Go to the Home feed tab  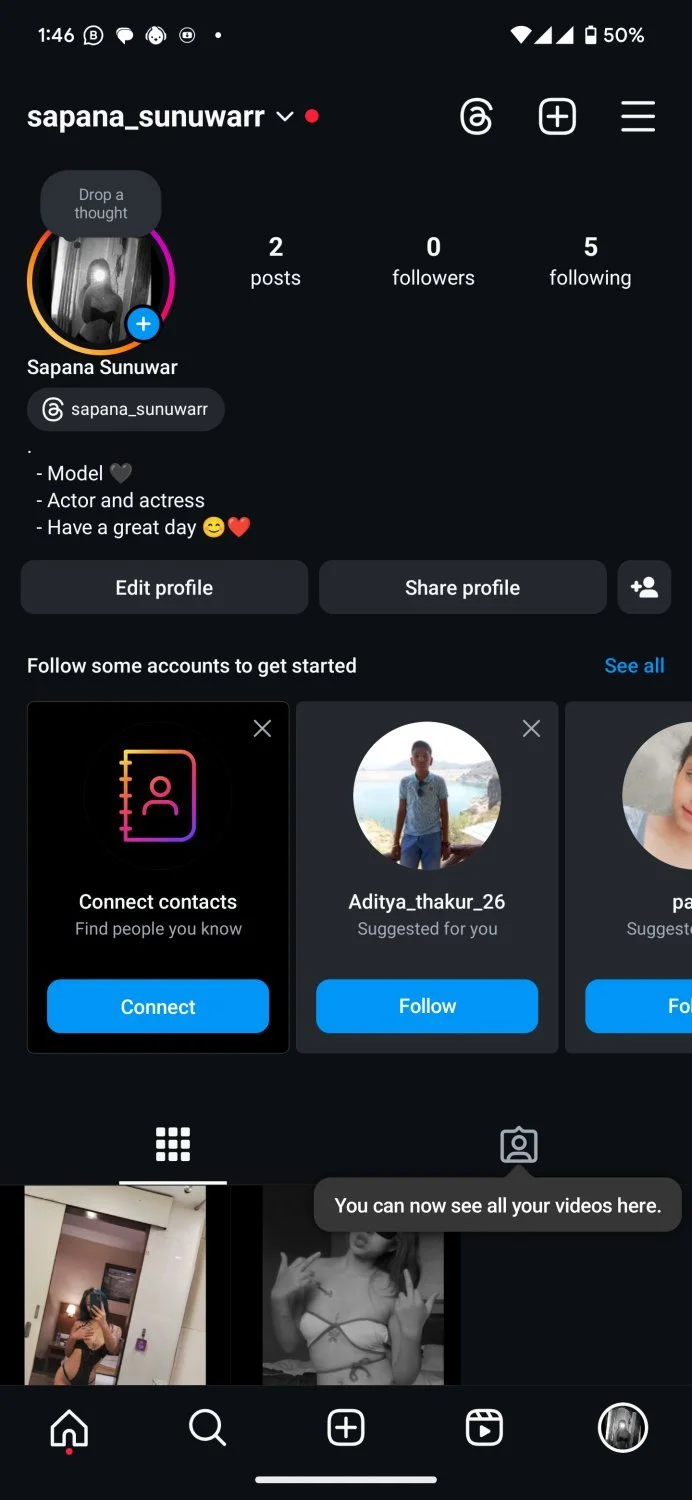(69, 1428)
